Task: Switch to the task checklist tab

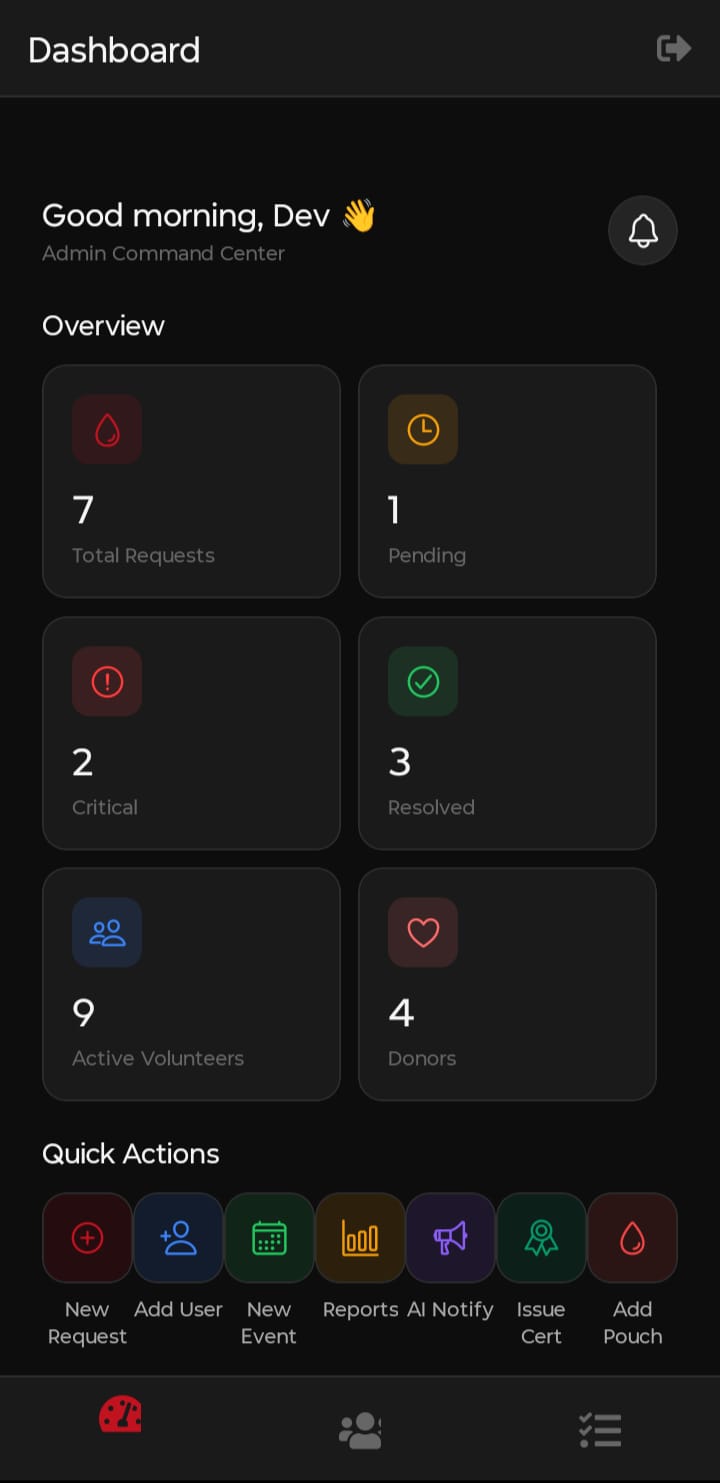Action: (x=600, y=1430)
